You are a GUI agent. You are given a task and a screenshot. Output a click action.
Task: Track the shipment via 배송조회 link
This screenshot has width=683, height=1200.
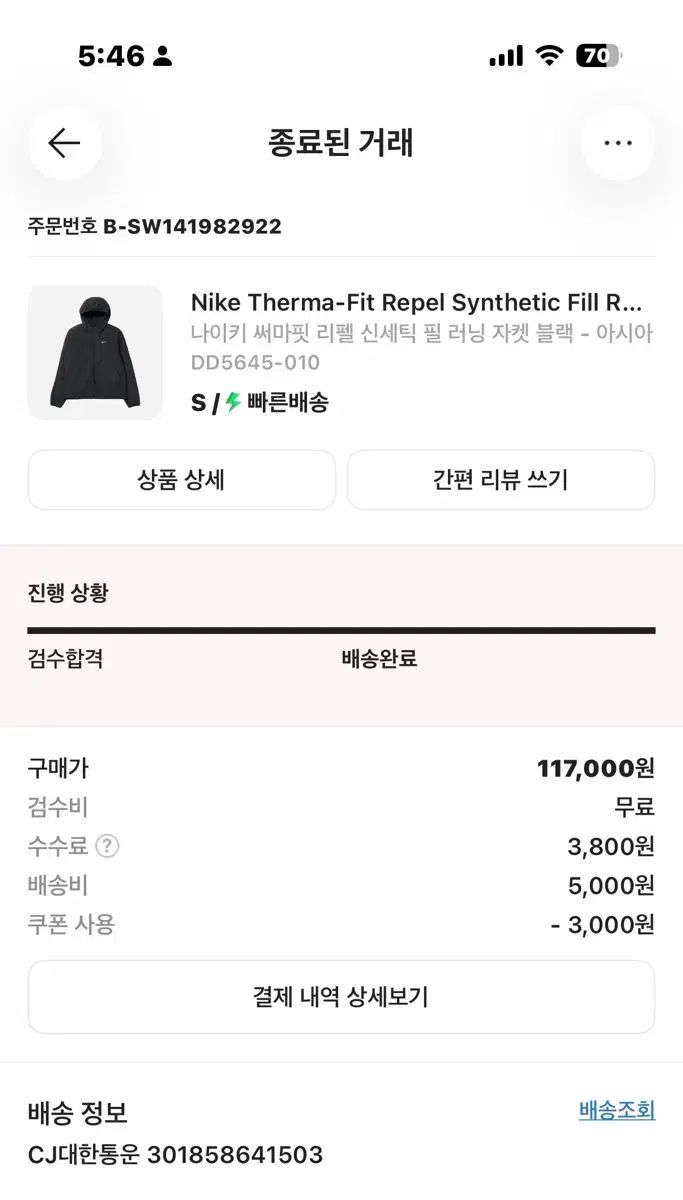click(617, 1110)
